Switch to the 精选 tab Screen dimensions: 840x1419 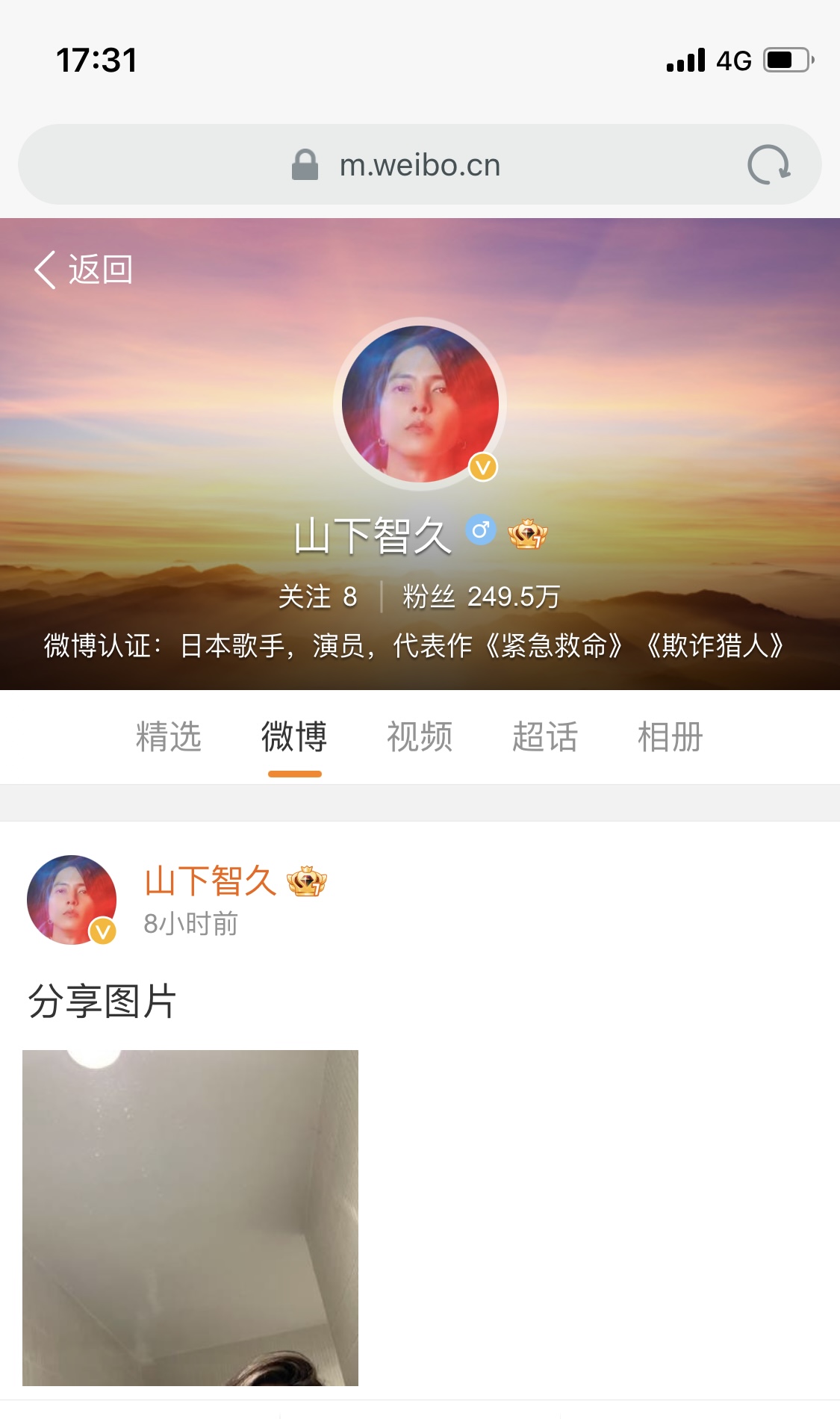coord(169,737)
